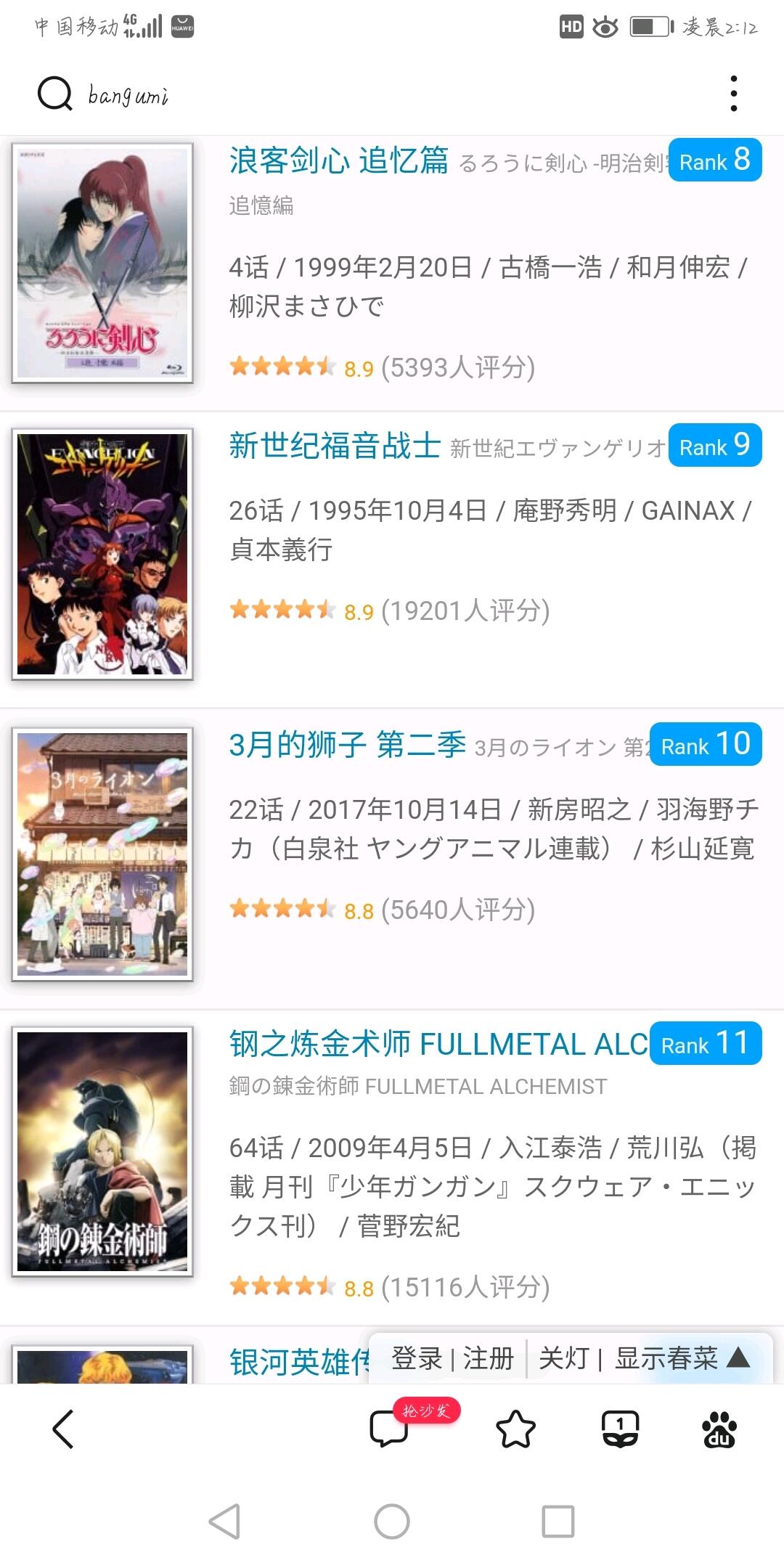This screenshot has width=784, height=1568.
Task: Open the 浪客剑心 追忆篇 title link
Action: pyautogui.click(x=338, y=160)
